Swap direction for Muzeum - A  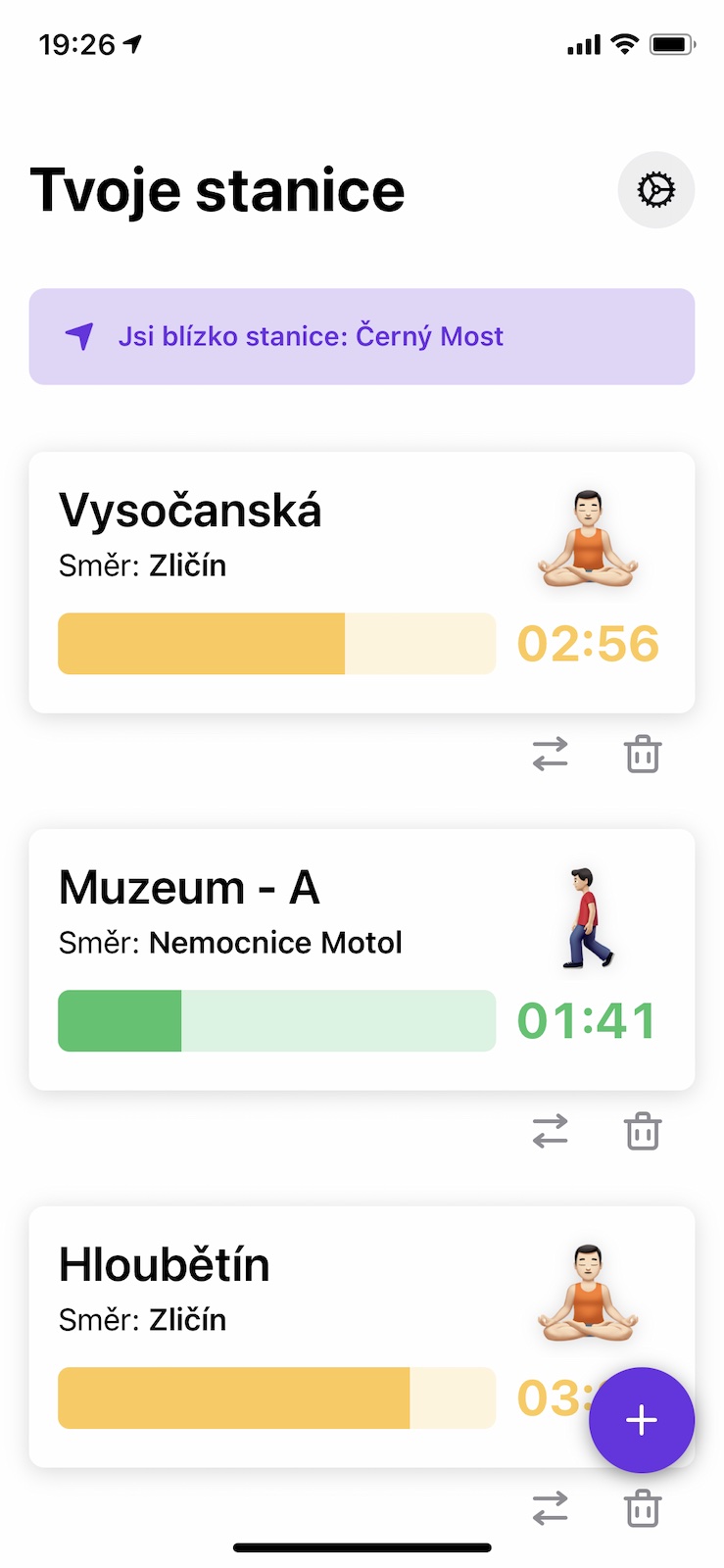point(551,1132)
